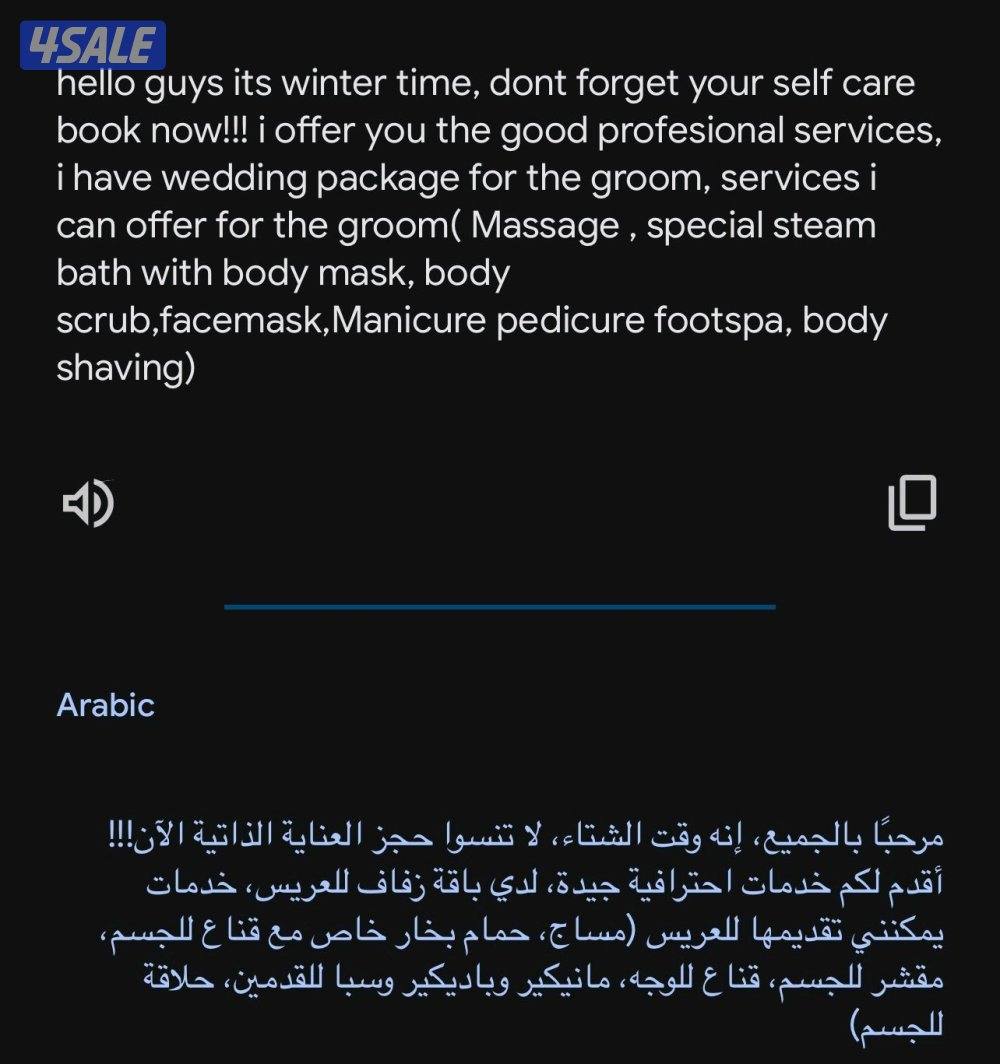Image resolution: width=1000 pixels, height=1064 pixels.
Task: Collapse the translation panel divider
Action: [x=500, y=605]
